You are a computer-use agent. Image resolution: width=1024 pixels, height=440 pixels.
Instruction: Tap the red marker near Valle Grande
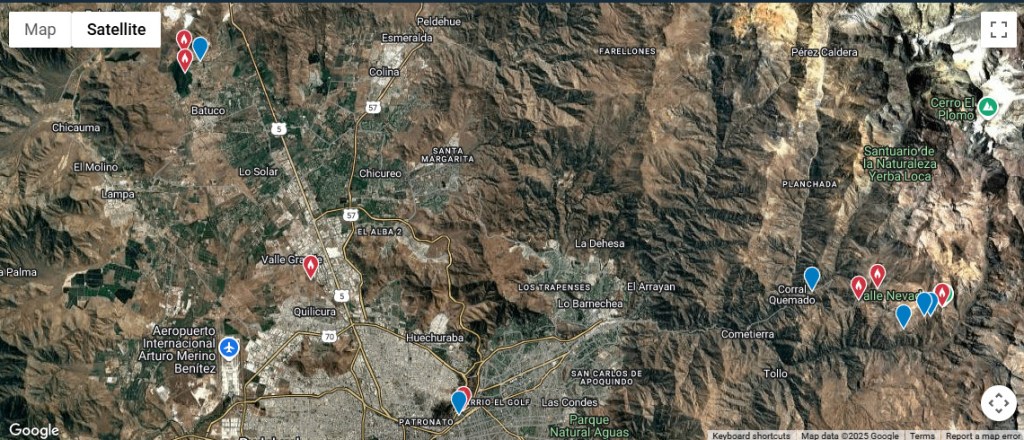coord(311,265)
